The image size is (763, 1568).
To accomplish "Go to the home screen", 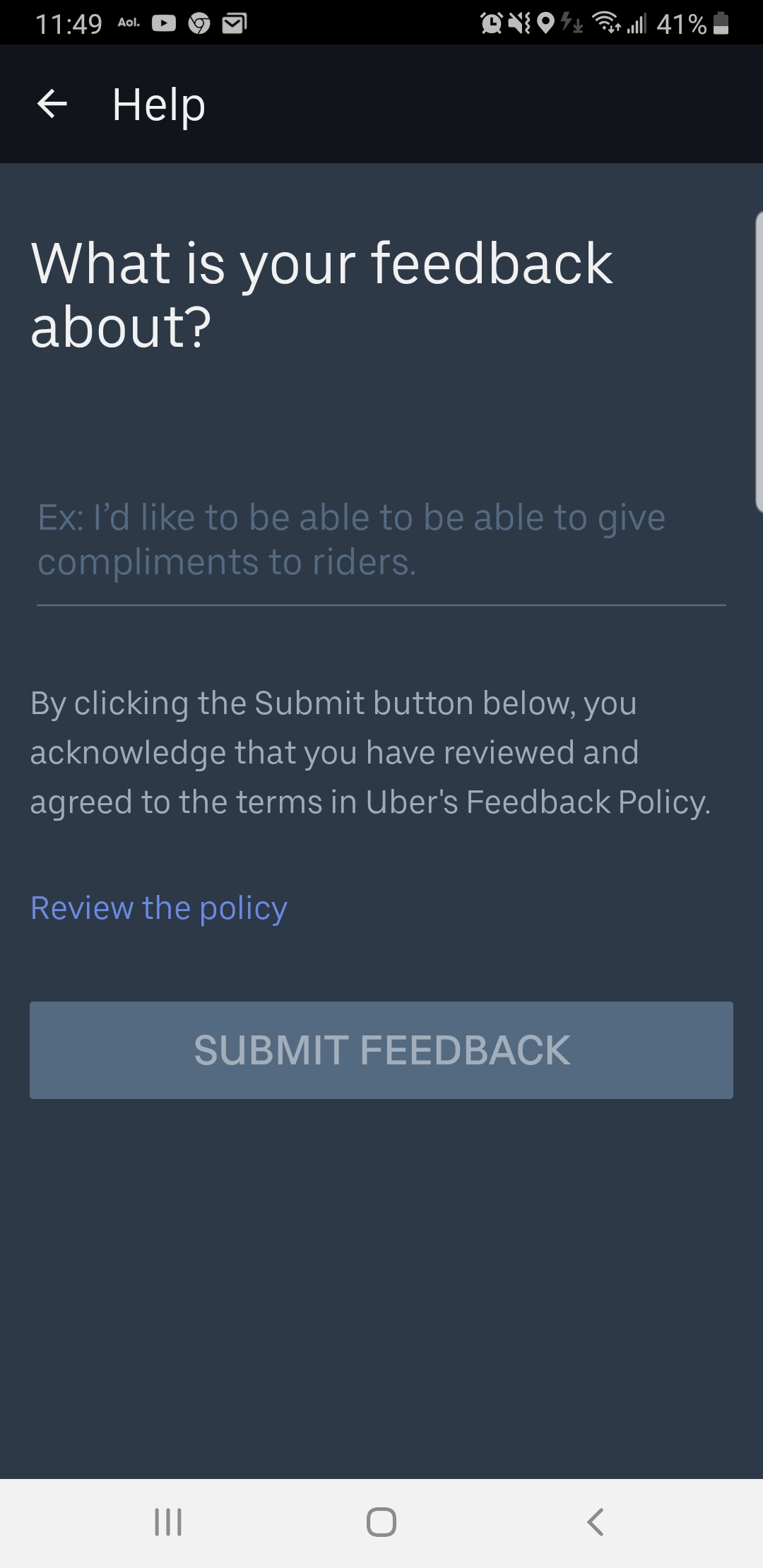I will 381,1521.
